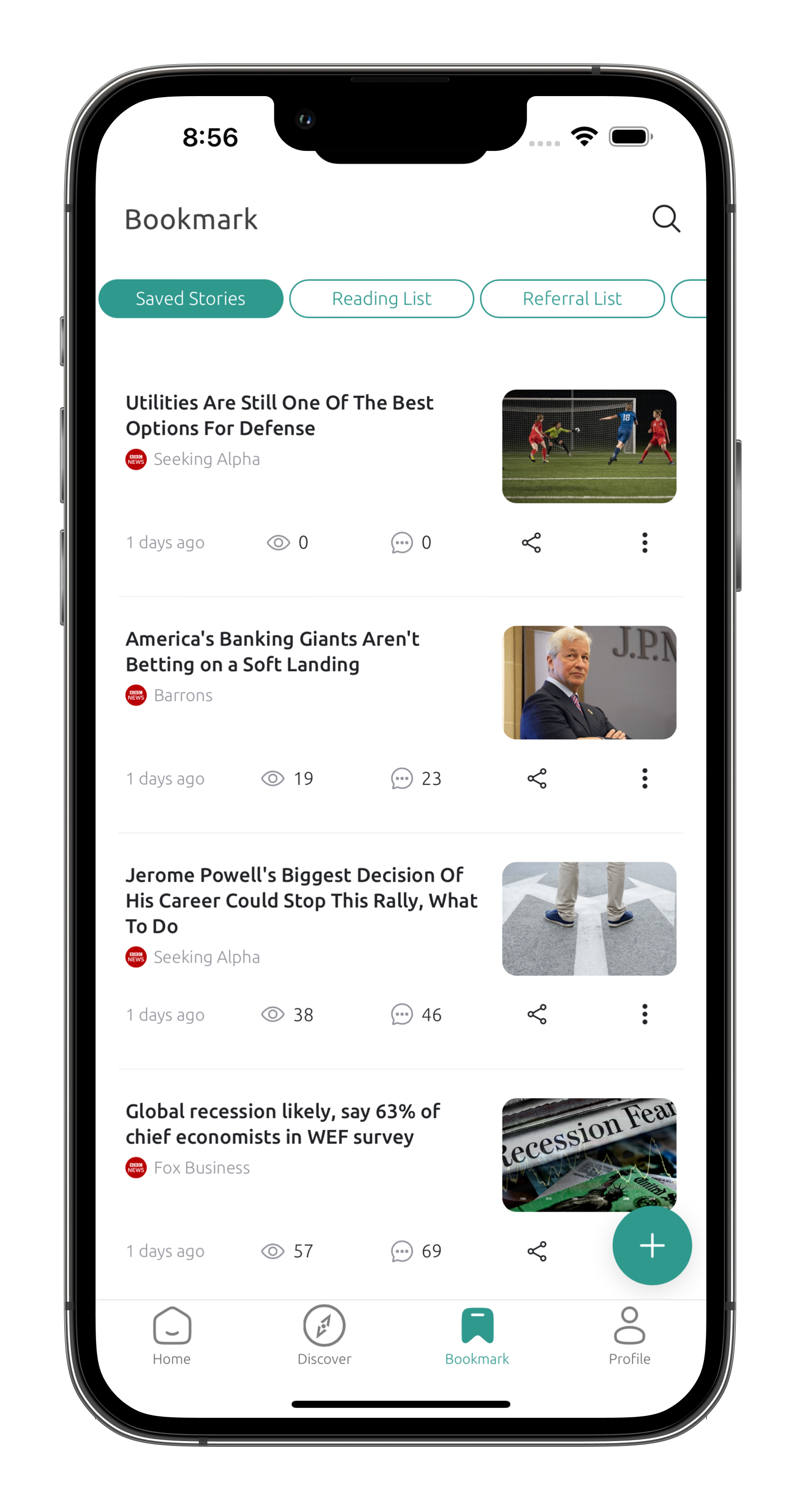Share the Utilities defense options story
Viewport: 801px width, 1512px height.
point(531,542)
